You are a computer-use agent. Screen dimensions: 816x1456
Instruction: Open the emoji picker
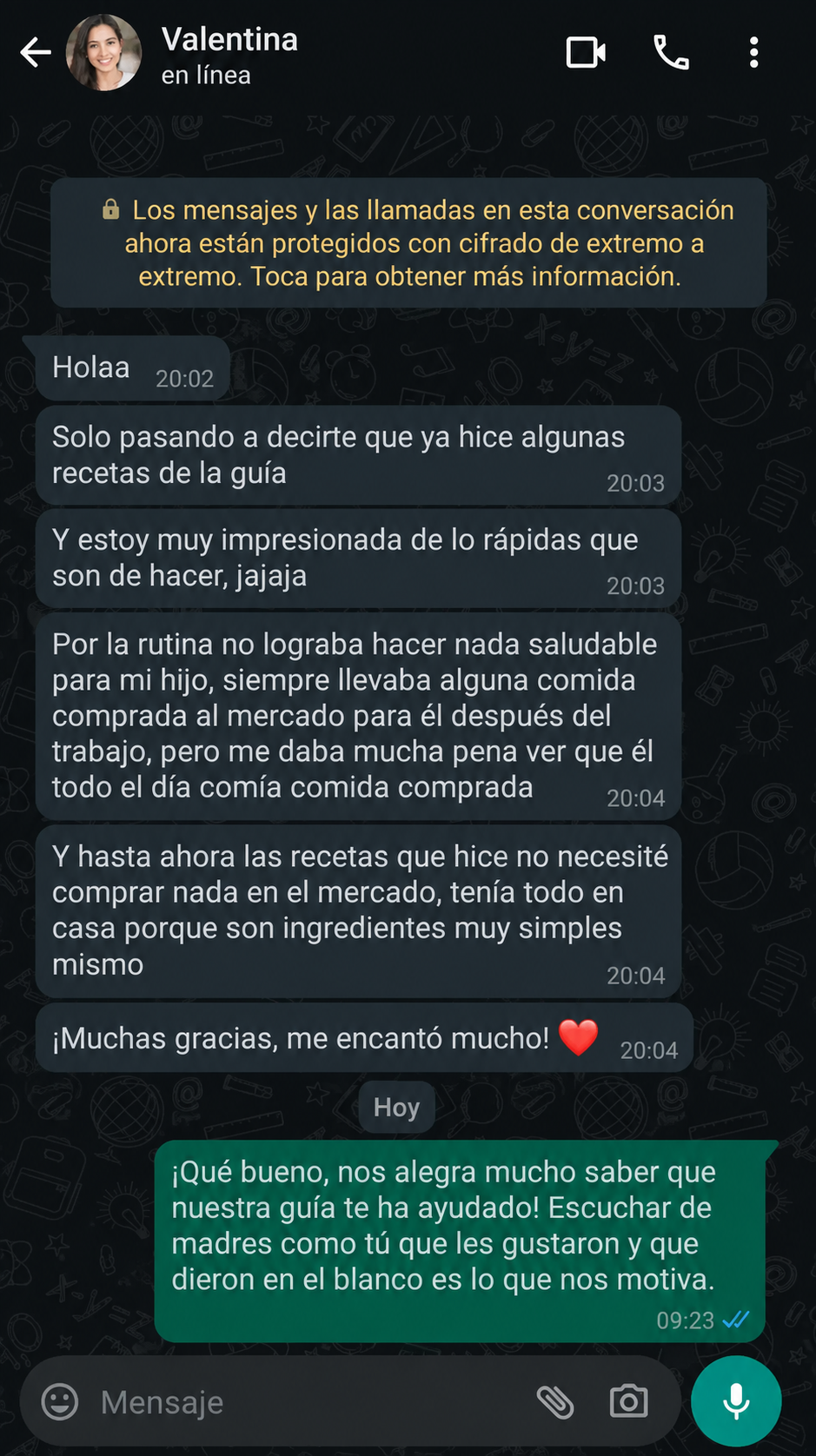click(60, 1401)
